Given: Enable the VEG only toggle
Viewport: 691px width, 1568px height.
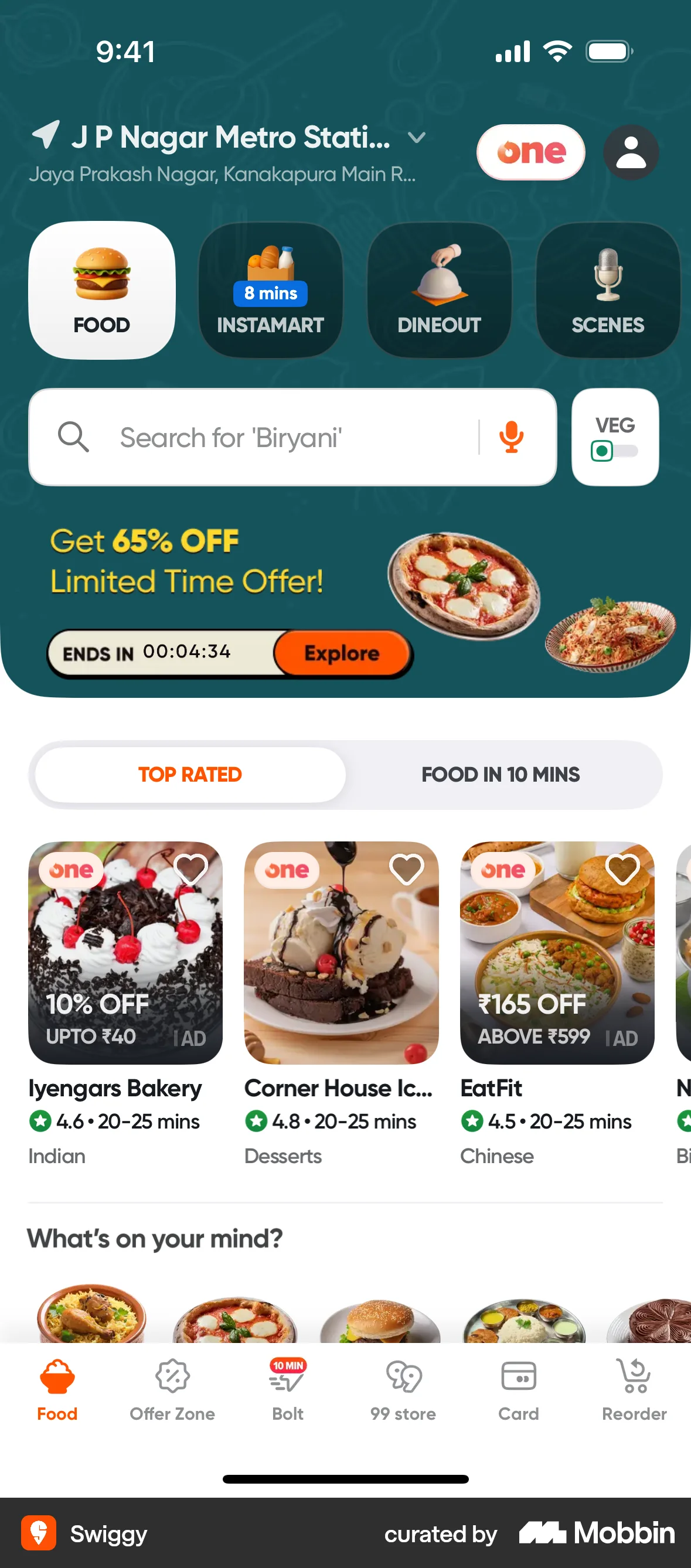Looking at the screenshot, I should click(x=615, y=451).
